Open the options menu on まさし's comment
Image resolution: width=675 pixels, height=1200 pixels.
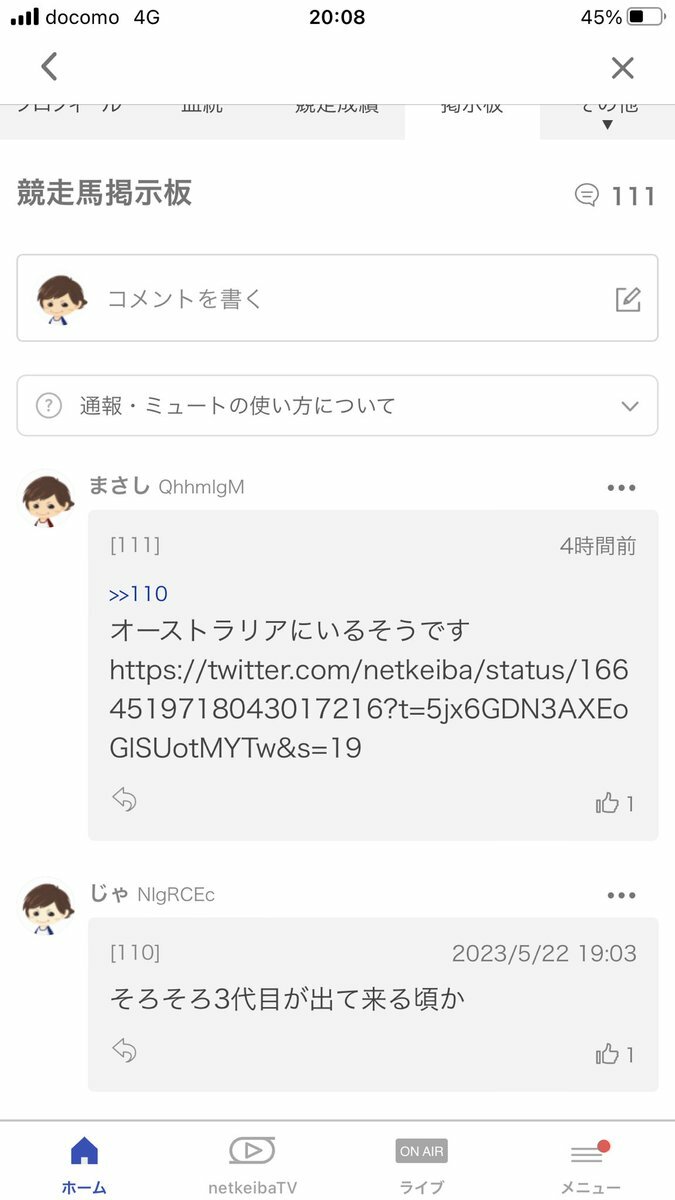pyautogui.click(x=621, y=488)
